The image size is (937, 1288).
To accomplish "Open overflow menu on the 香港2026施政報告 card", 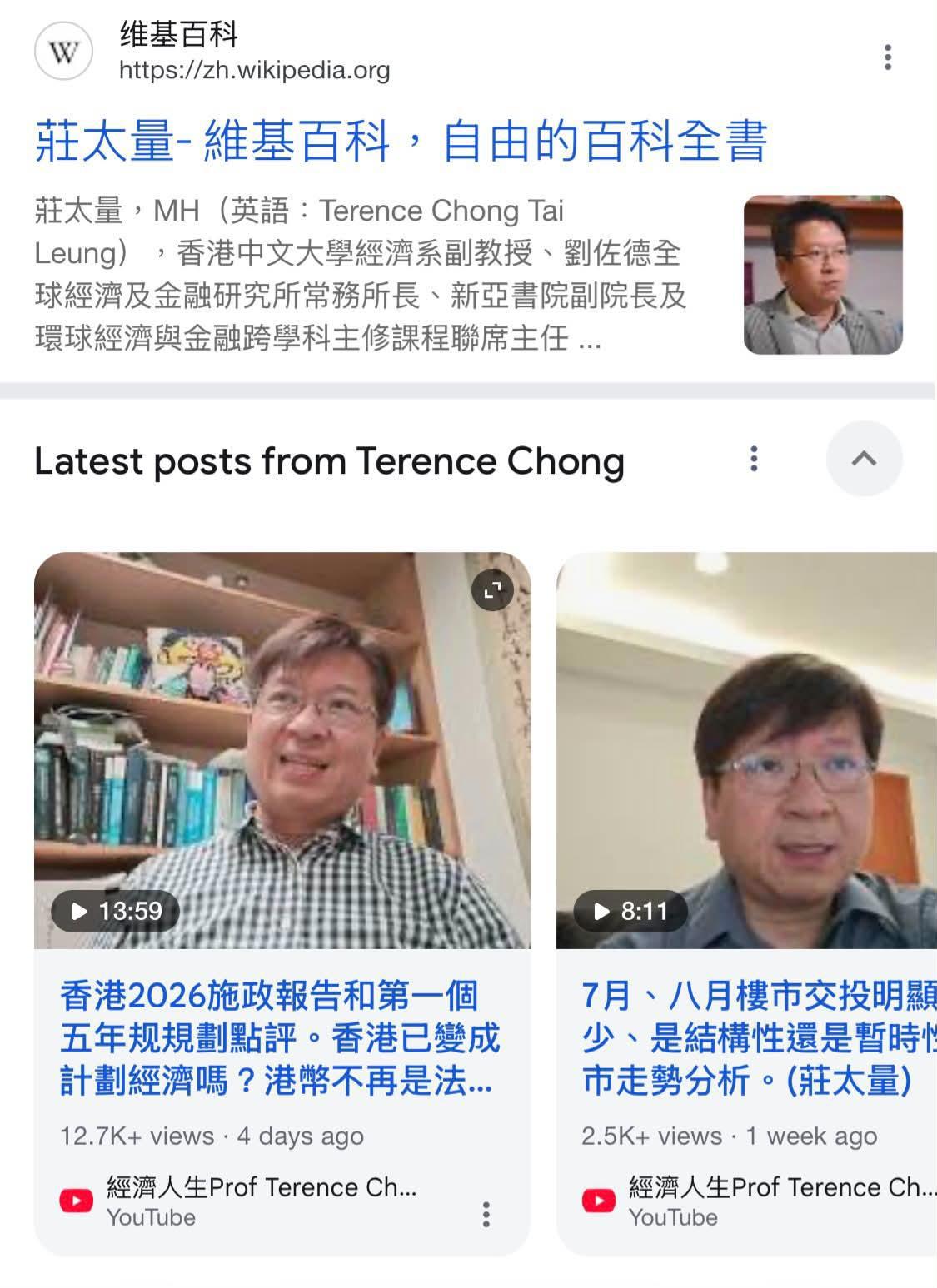I will 486,1214.
